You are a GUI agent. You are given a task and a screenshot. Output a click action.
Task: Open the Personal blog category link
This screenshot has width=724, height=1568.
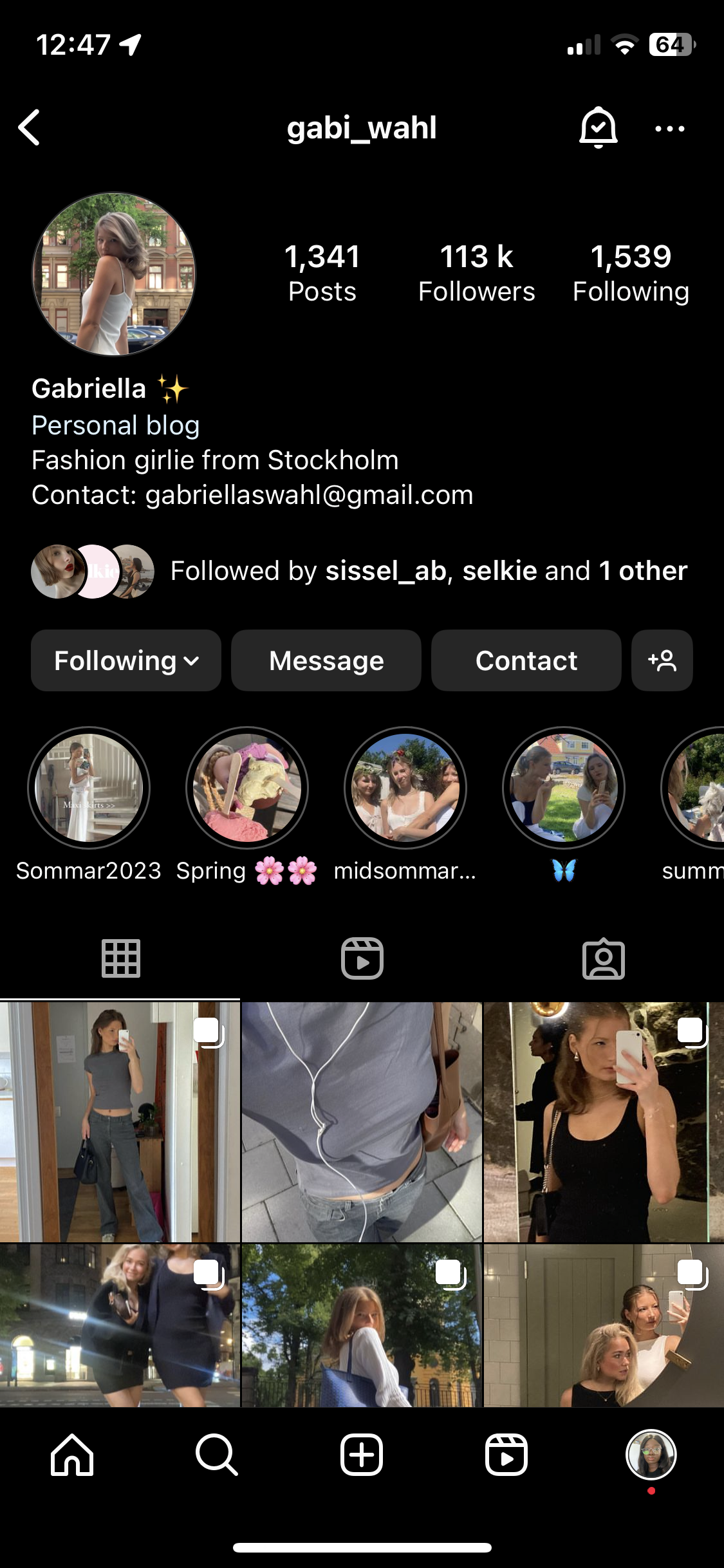116,425
